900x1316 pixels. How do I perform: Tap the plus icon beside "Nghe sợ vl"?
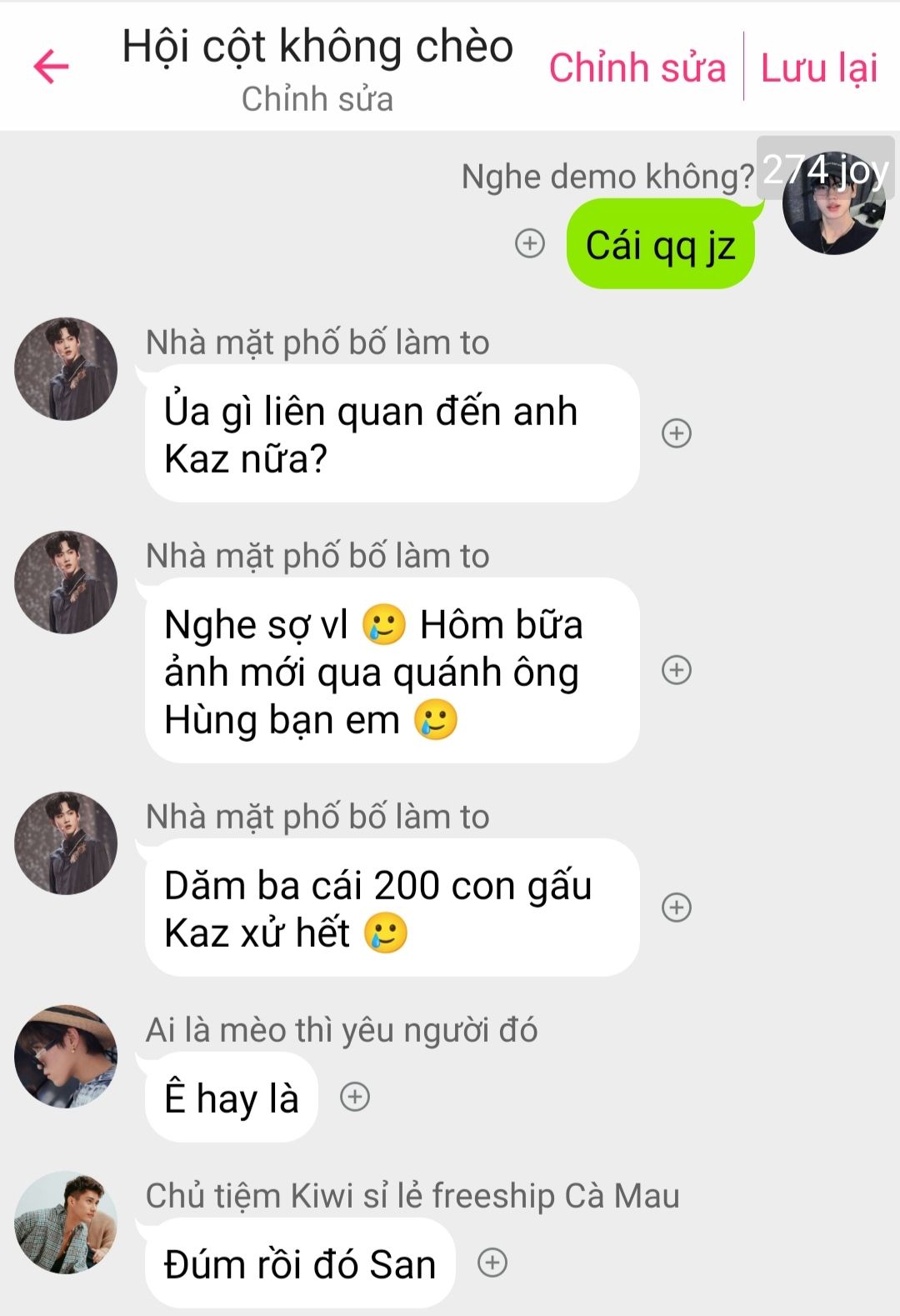click(x=677, y=670)
